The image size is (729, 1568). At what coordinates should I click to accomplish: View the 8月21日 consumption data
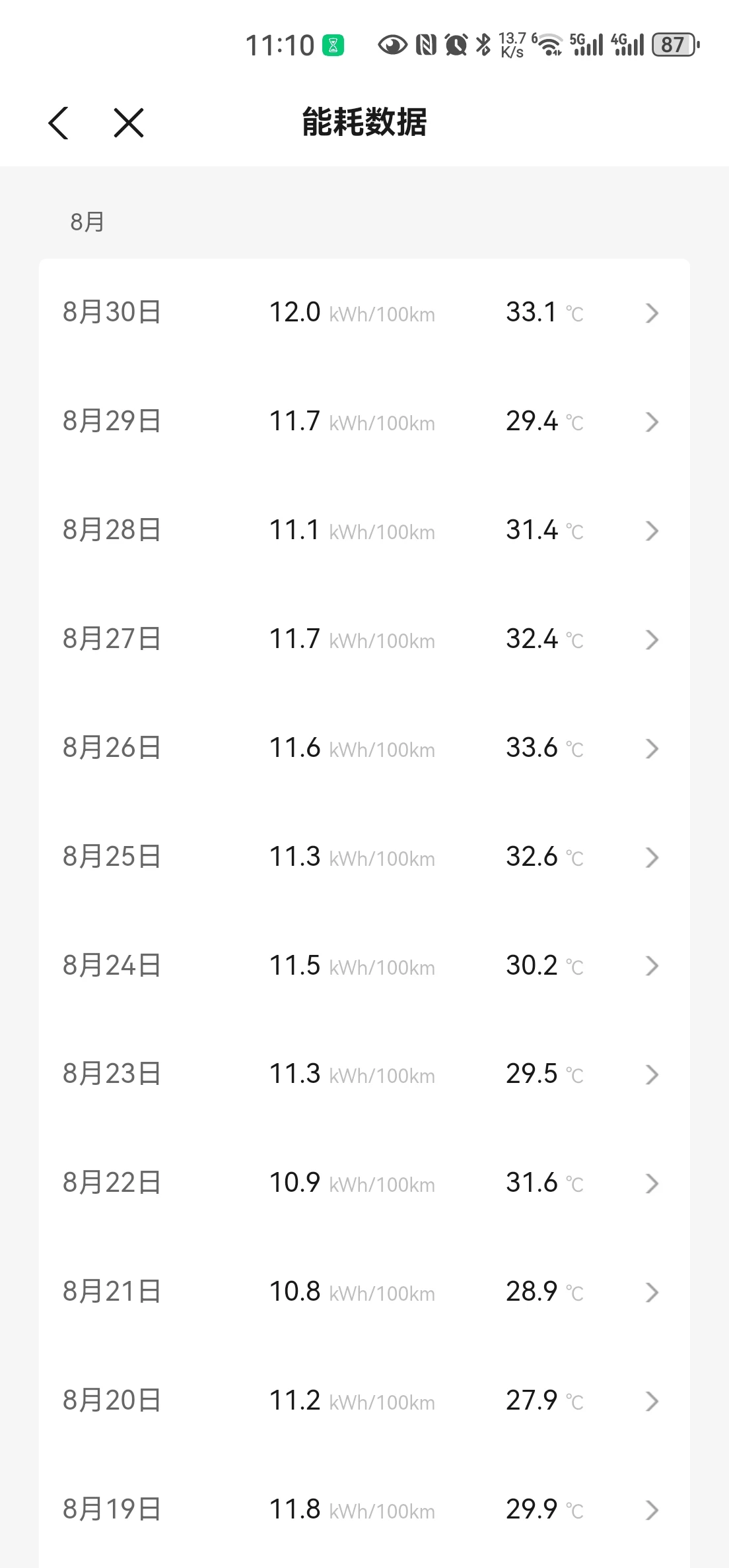[364, 1292]
